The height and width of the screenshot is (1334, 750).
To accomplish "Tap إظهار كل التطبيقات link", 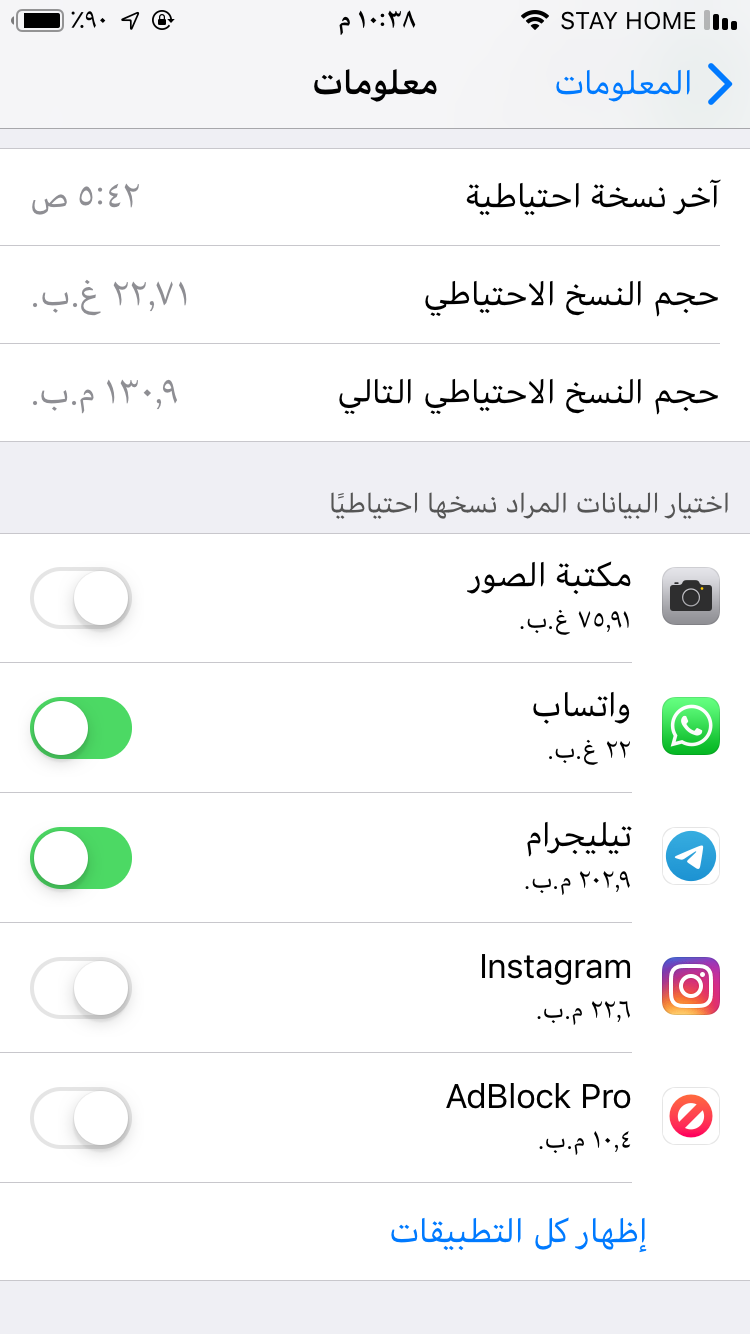I will point(518,1231).
